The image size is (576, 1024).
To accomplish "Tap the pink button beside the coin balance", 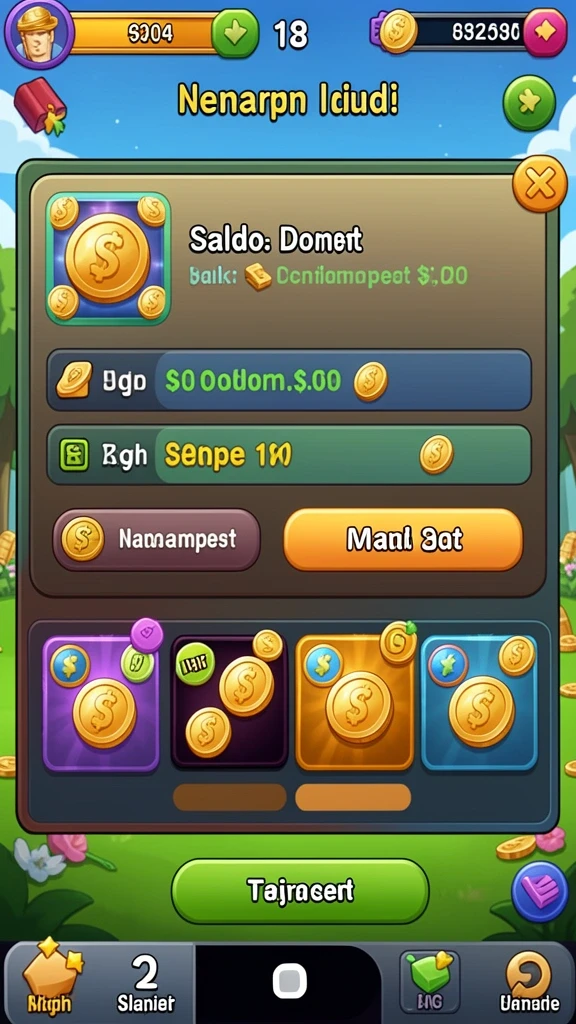I will pos(545,32).
